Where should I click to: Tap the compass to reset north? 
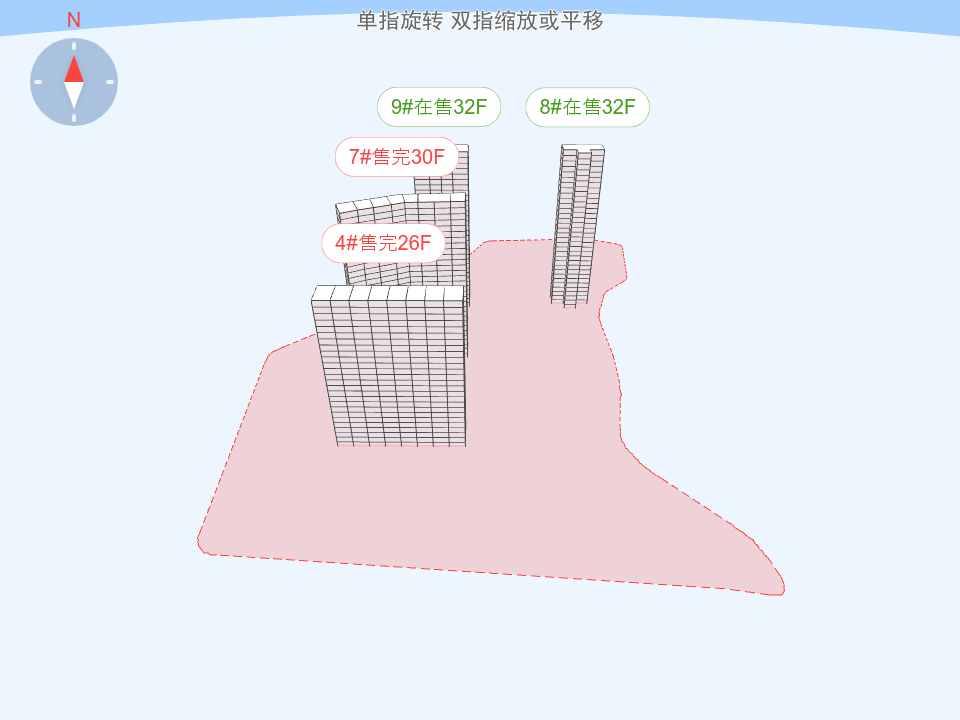click(74, 82)
